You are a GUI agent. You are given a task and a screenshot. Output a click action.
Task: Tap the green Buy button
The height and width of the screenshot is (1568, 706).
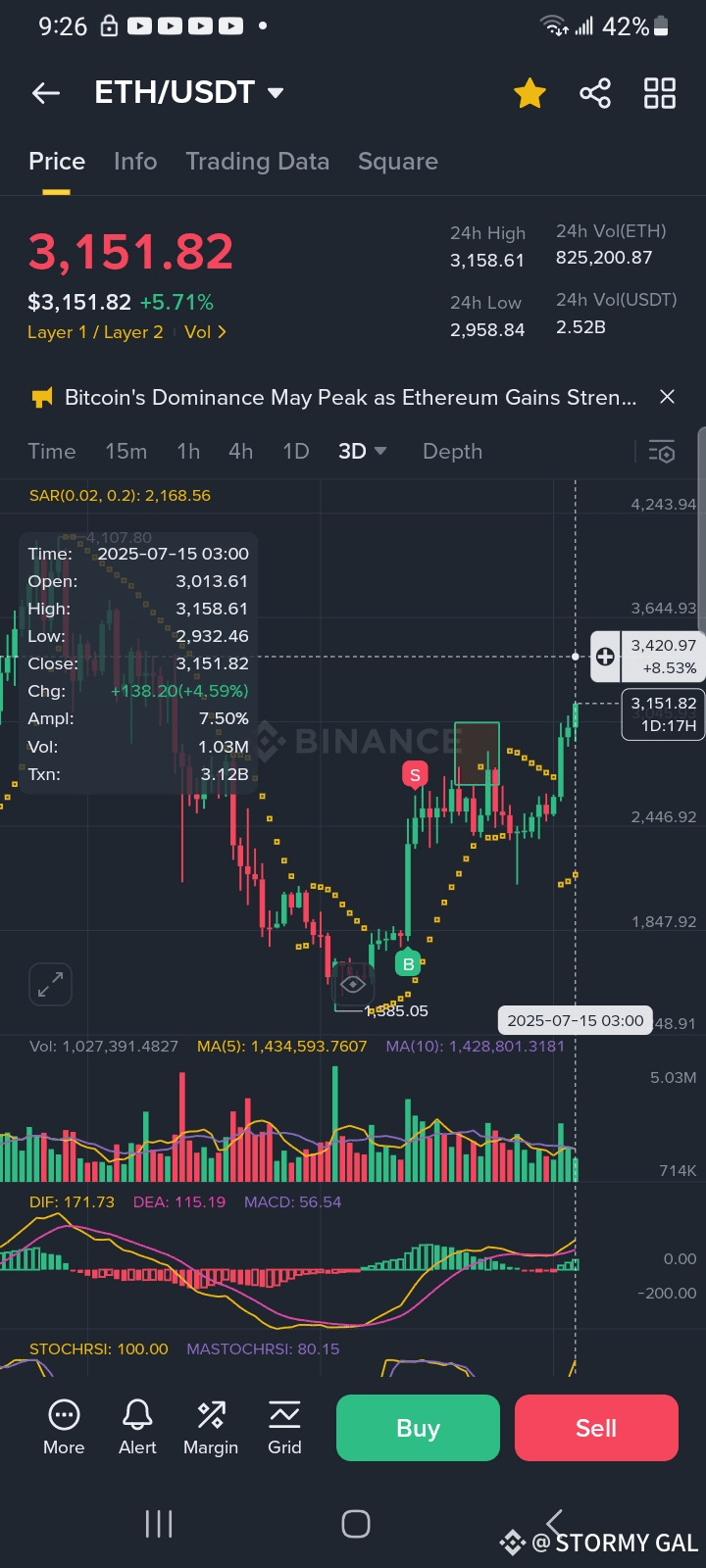click(x=418, y=1428)
